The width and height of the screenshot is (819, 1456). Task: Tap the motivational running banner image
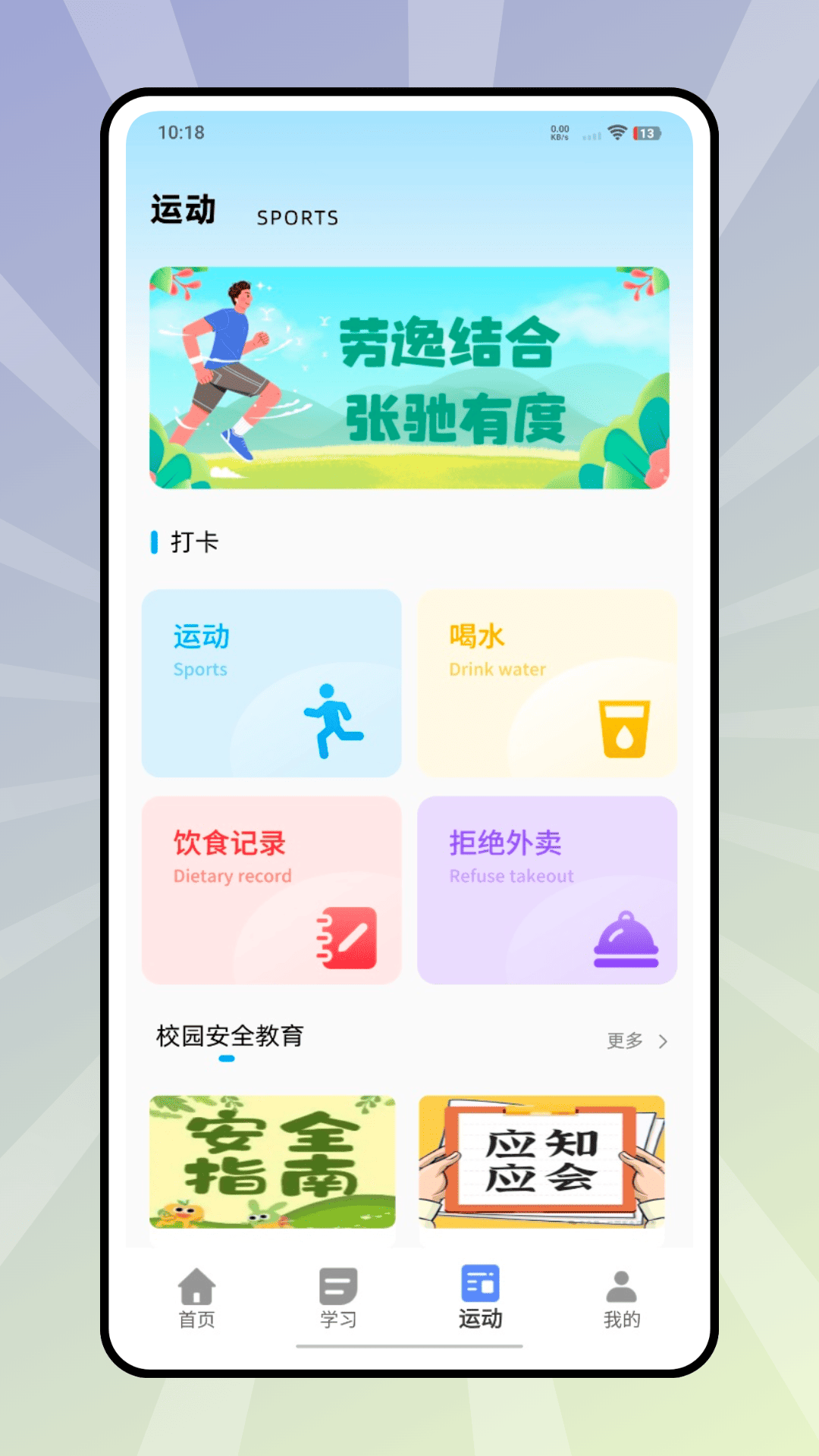[409, 376]
